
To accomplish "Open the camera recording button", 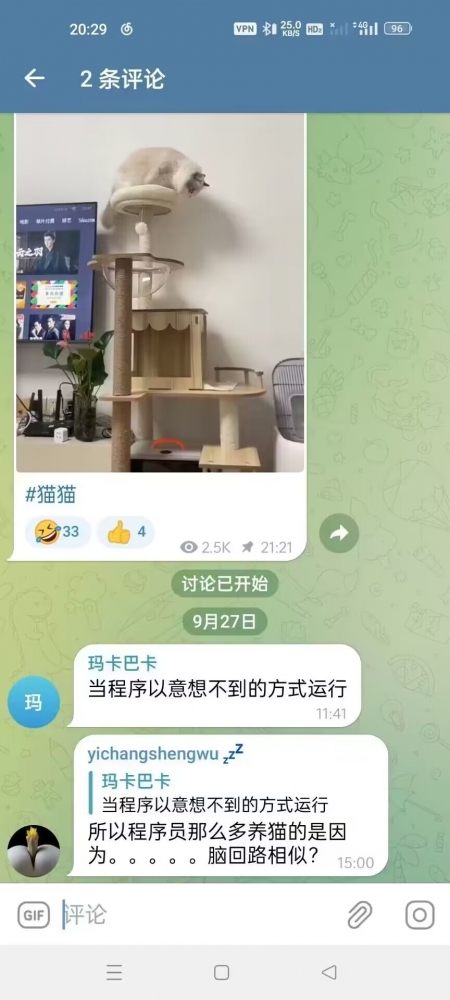I will tap(420, 916).
